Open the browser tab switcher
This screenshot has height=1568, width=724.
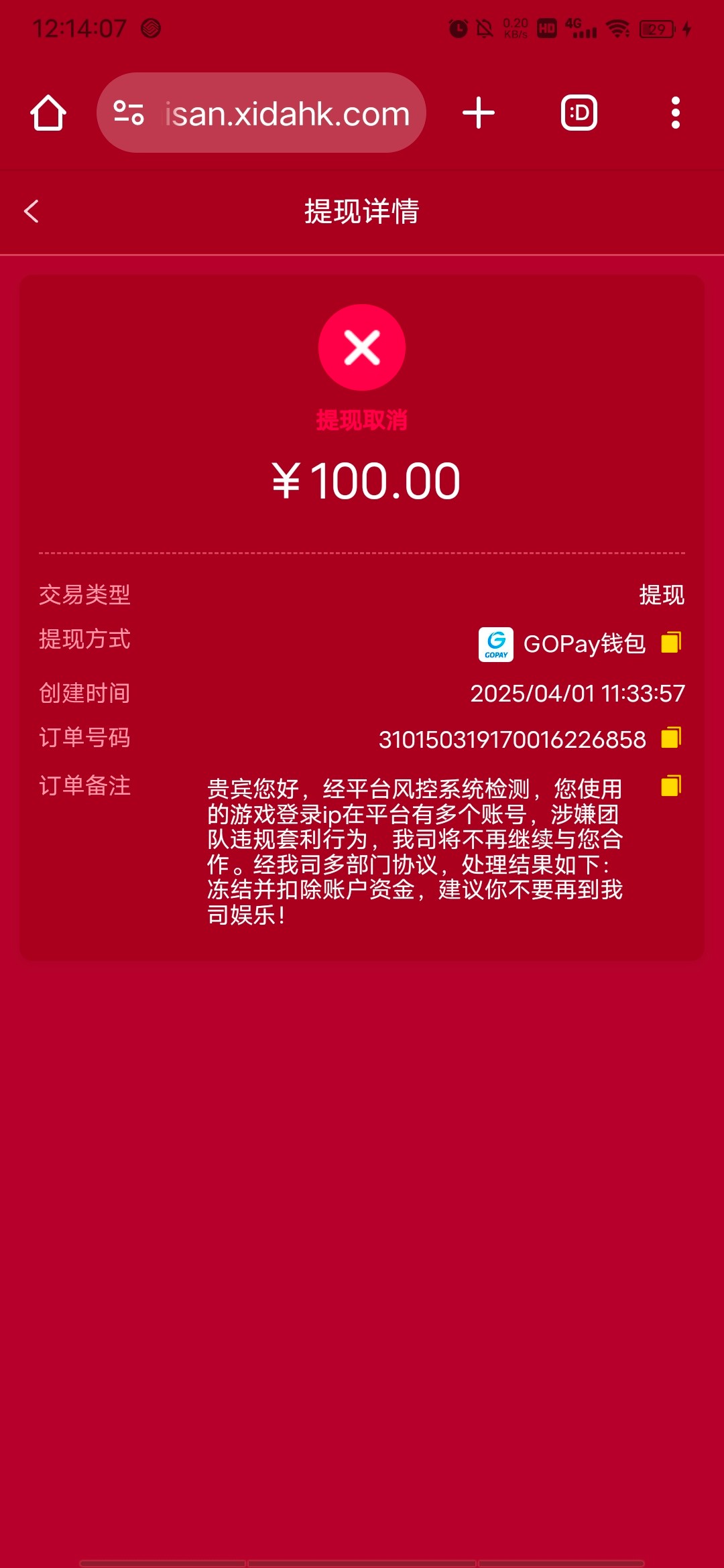click(x=579, y=113)
